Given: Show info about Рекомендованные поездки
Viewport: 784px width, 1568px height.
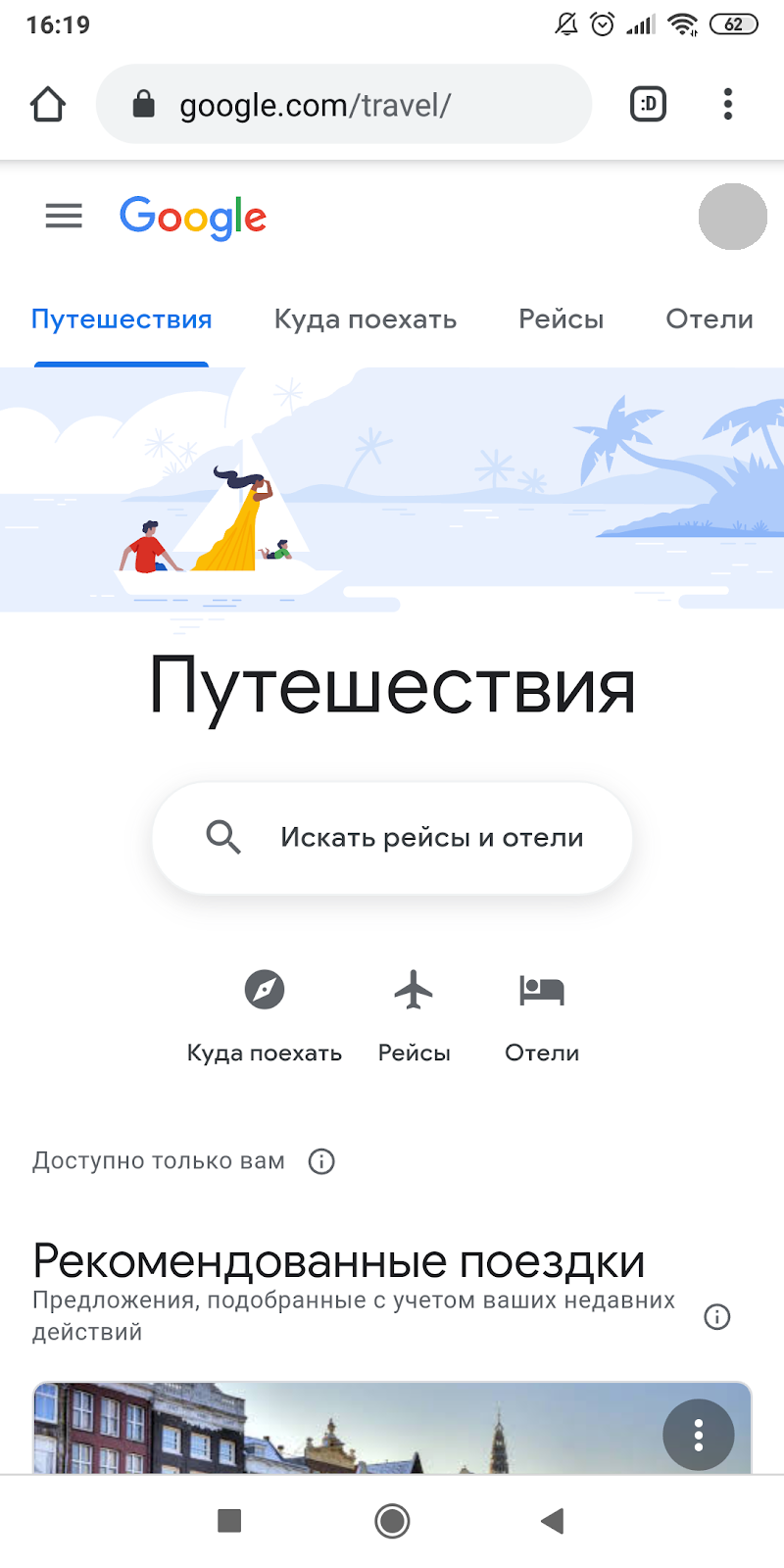Looking at the screenshot, I should [x=717, y=1316].
